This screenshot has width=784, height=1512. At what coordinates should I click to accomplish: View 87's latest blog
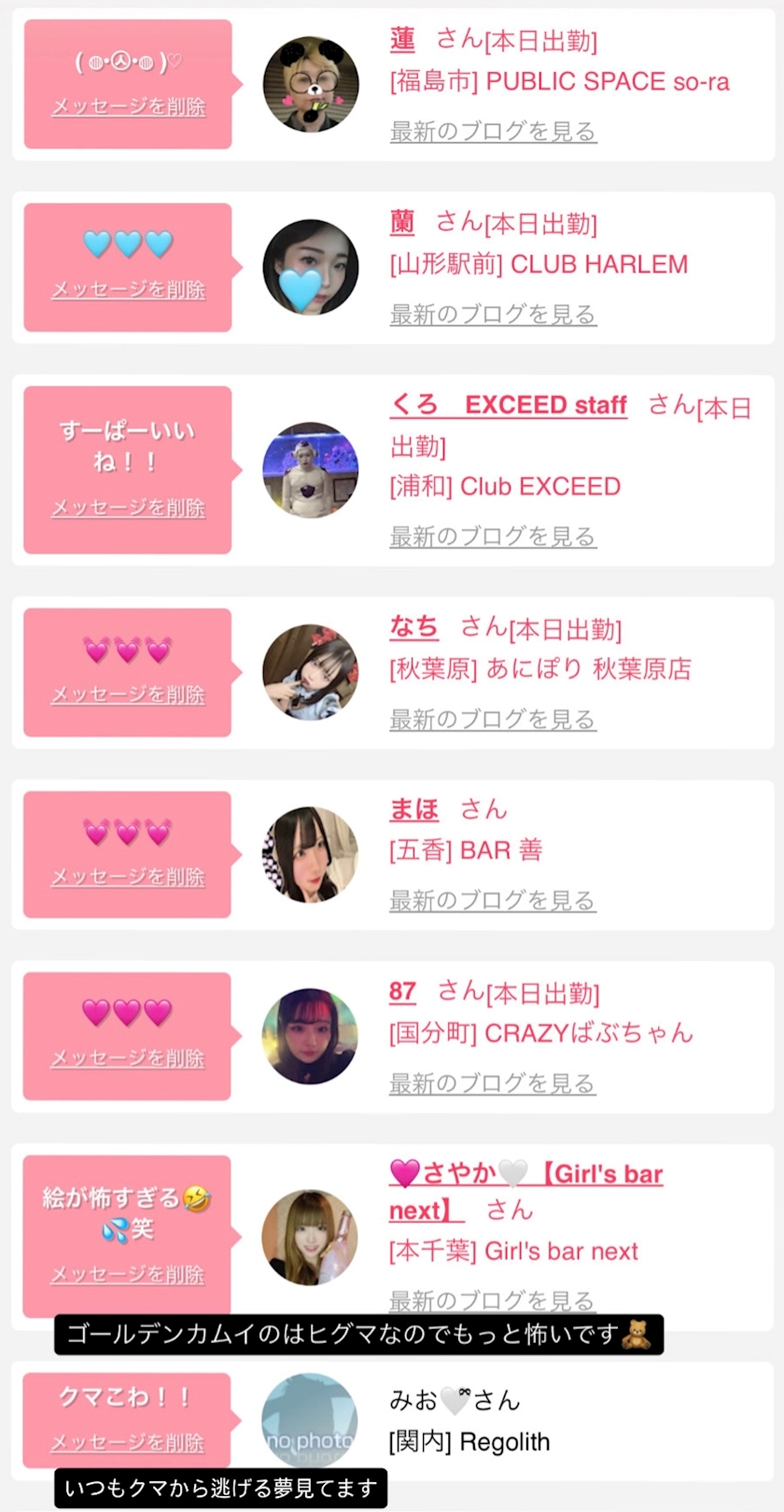point(493,1084)
